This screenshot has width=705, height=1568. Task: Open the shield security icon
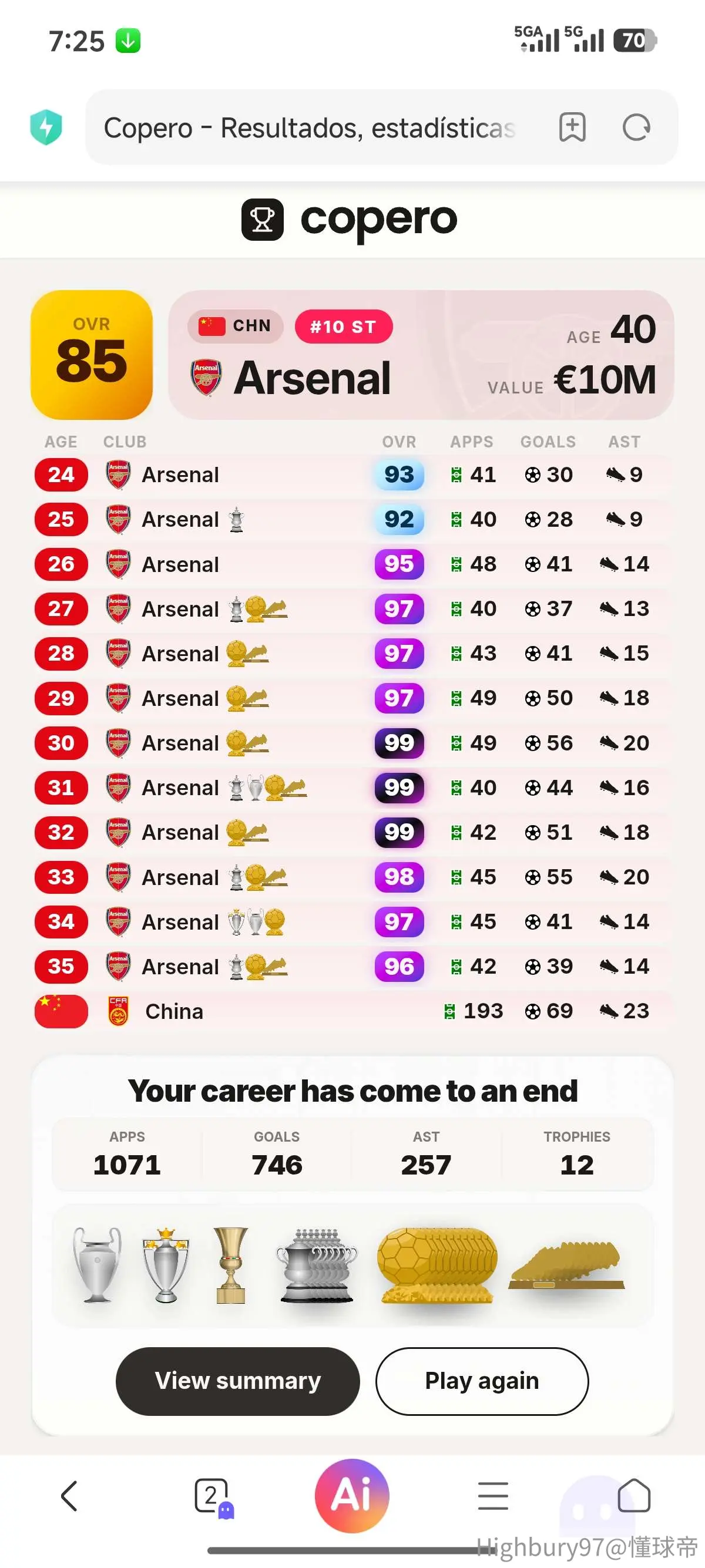[46, 127]
